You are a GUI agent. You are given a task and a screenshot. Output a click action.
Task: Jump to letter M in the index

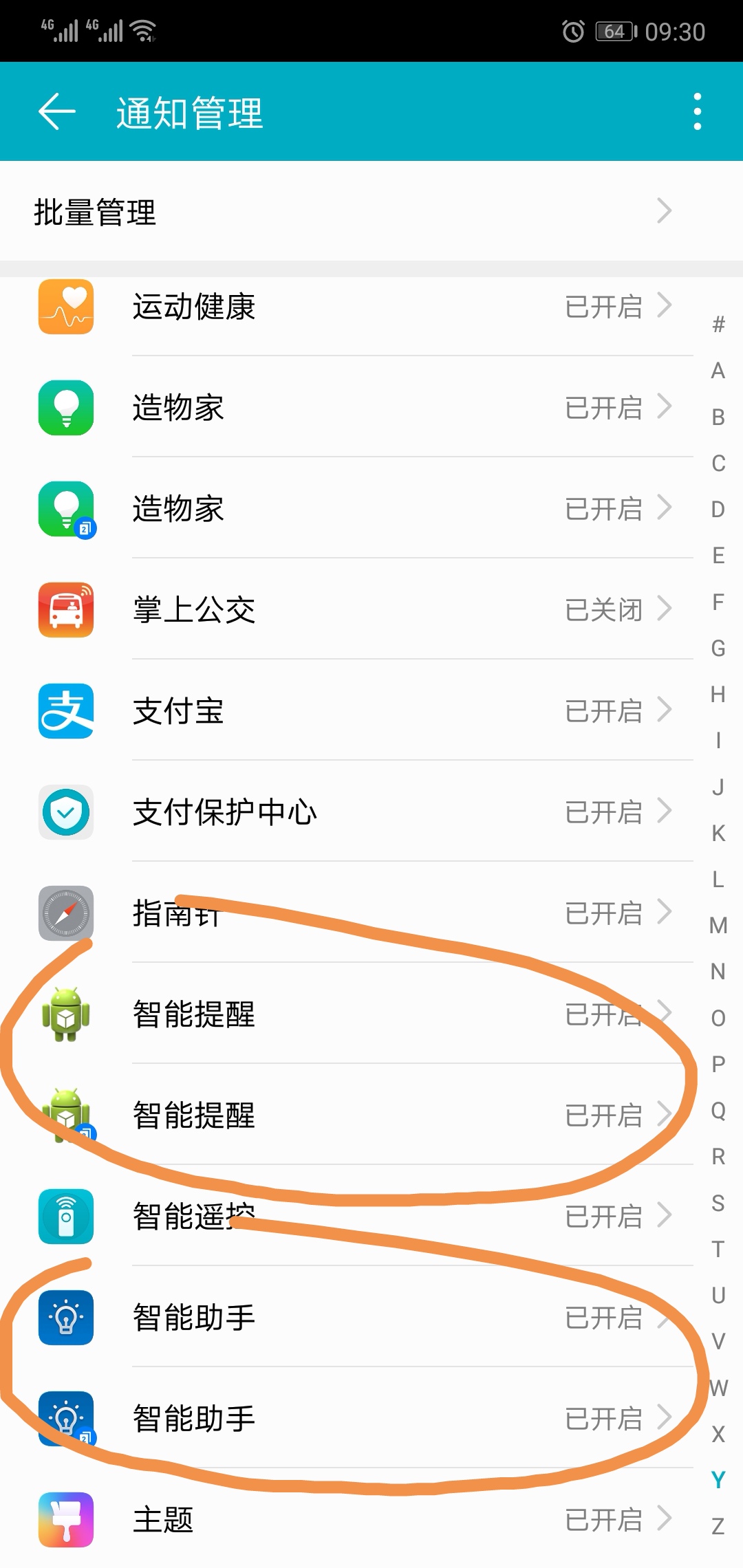click(718, 926)
